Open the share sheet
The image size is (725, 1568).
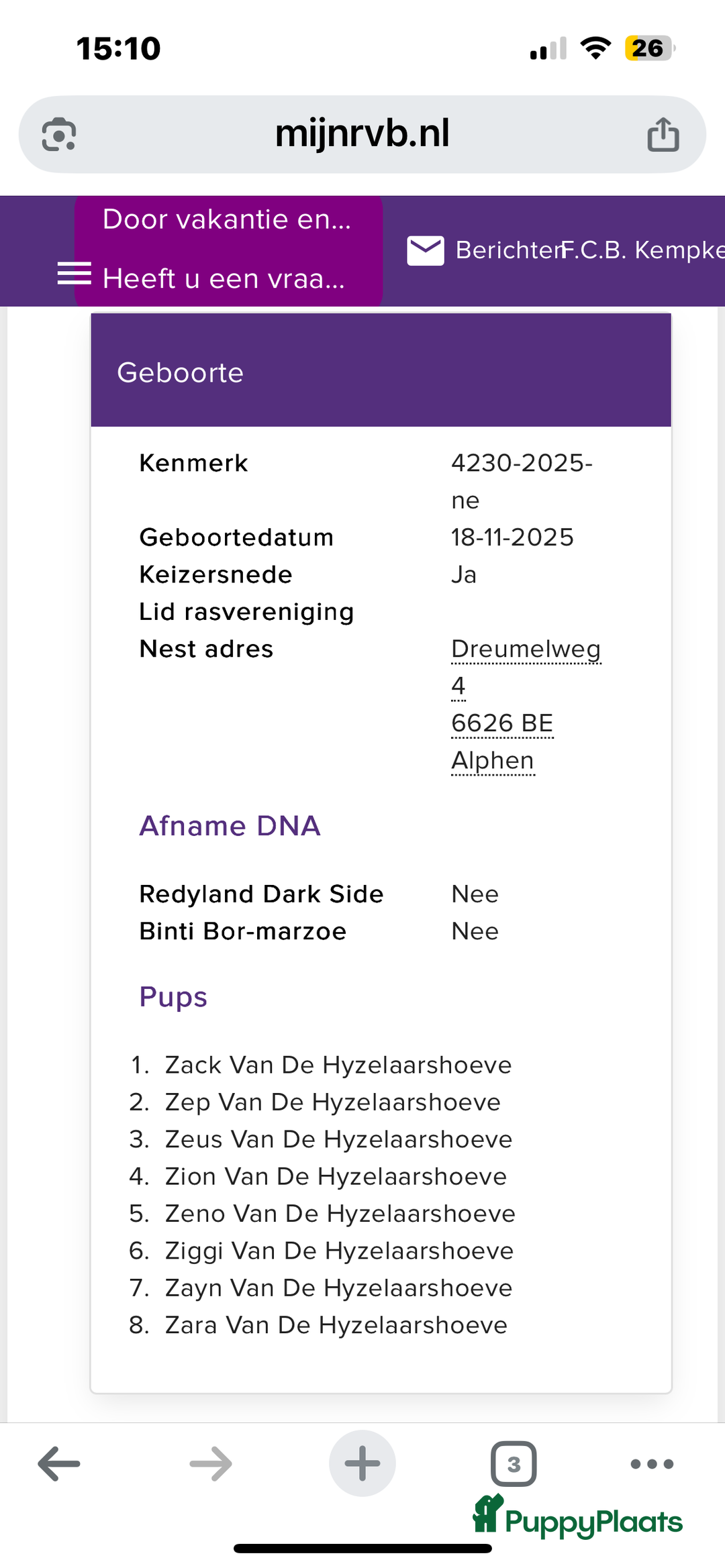663,133
